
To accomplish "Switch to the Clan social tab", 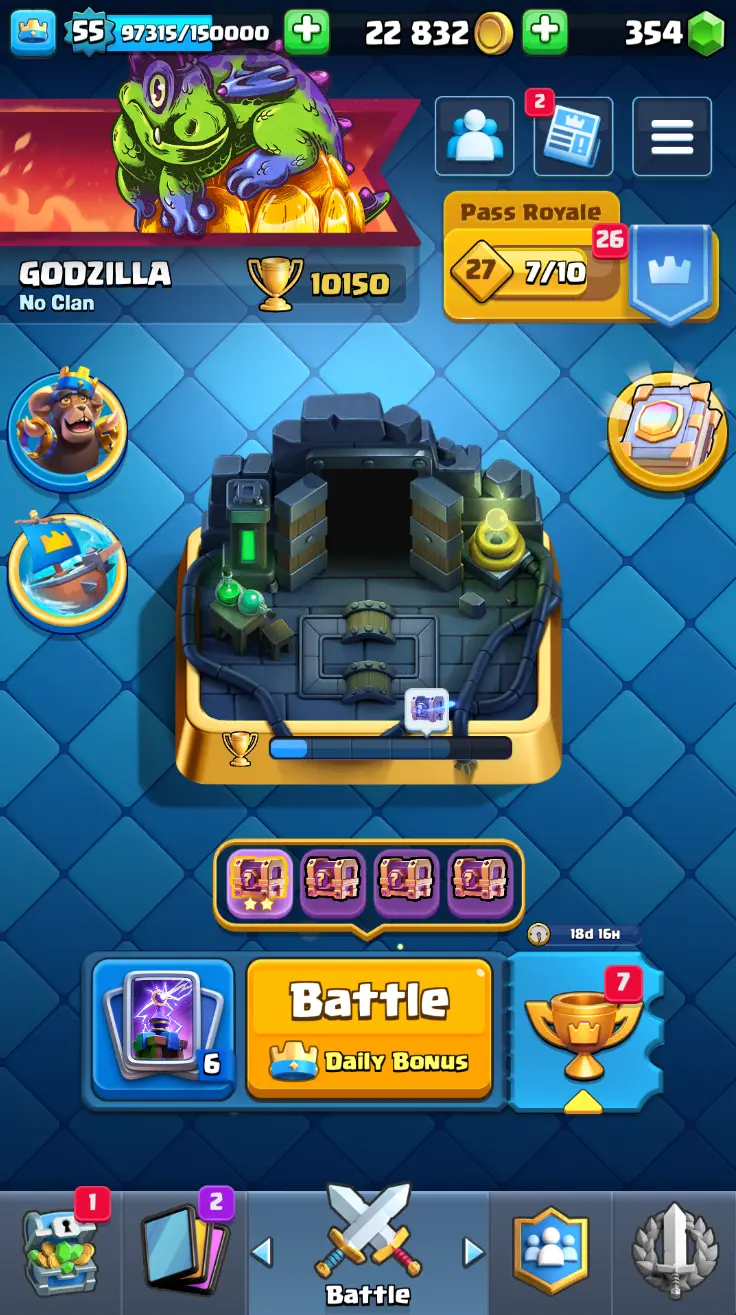I will click(551, 1250).
